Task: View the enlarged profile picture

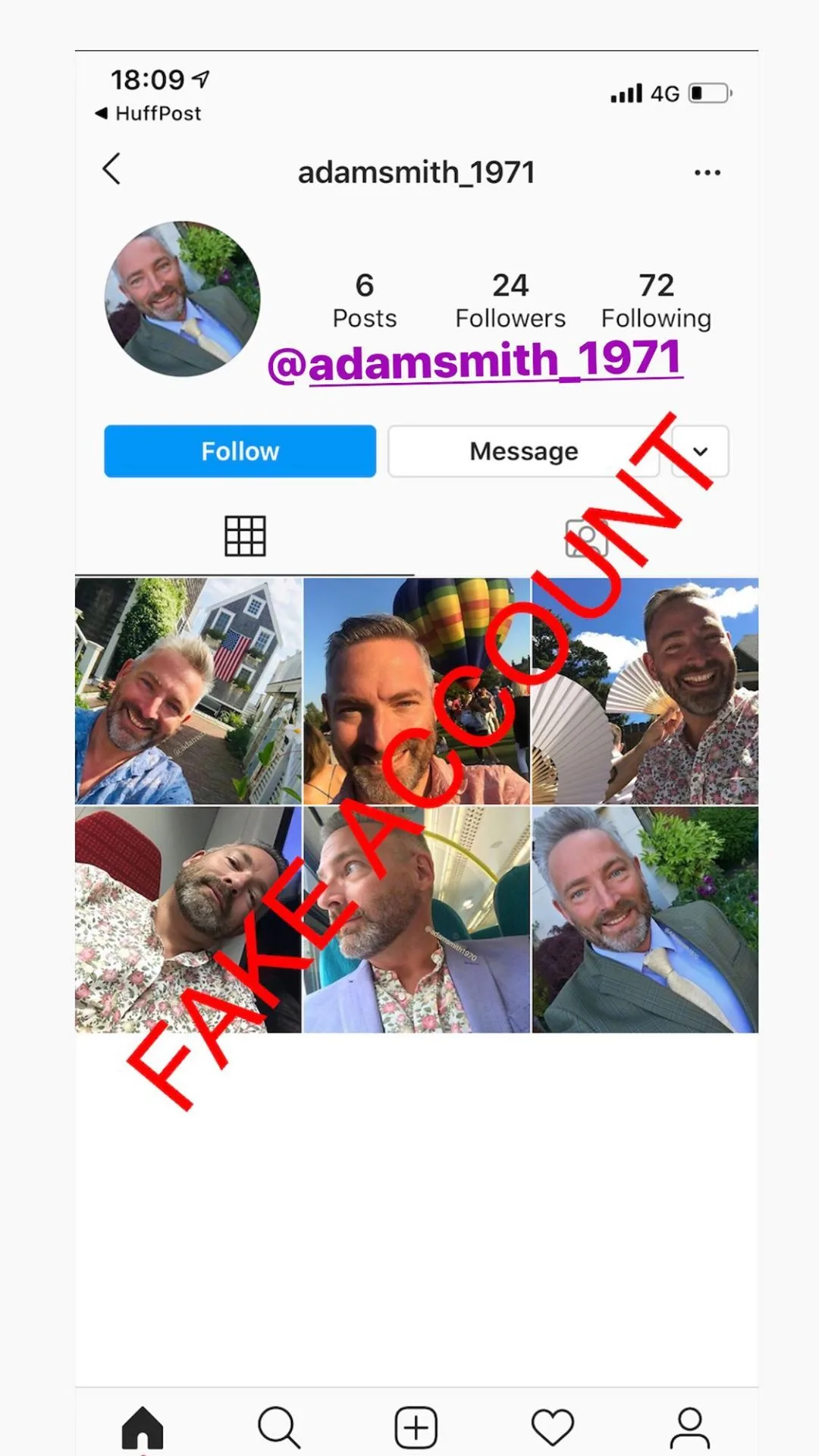Action: coord(182,299)
